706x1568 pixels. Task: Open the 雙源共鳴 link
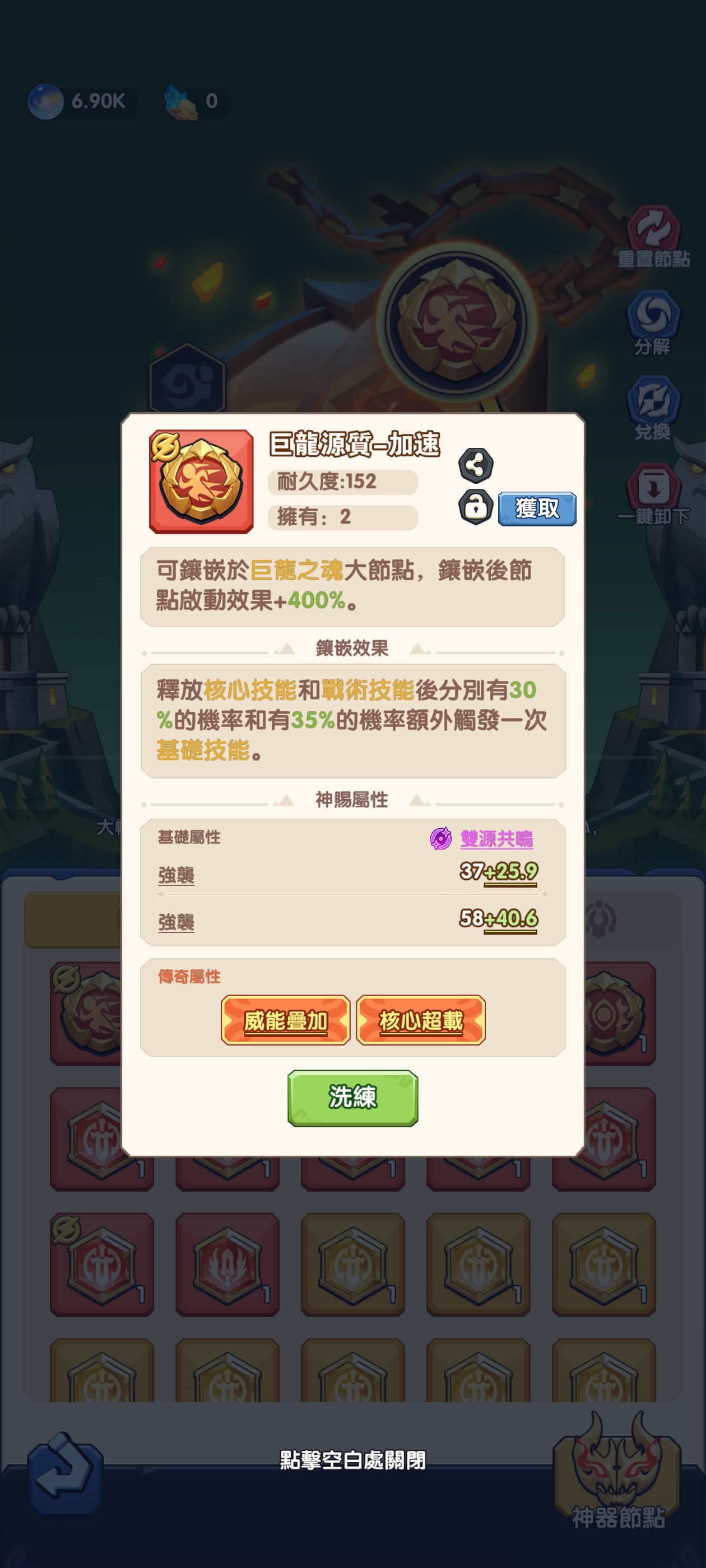495,839
